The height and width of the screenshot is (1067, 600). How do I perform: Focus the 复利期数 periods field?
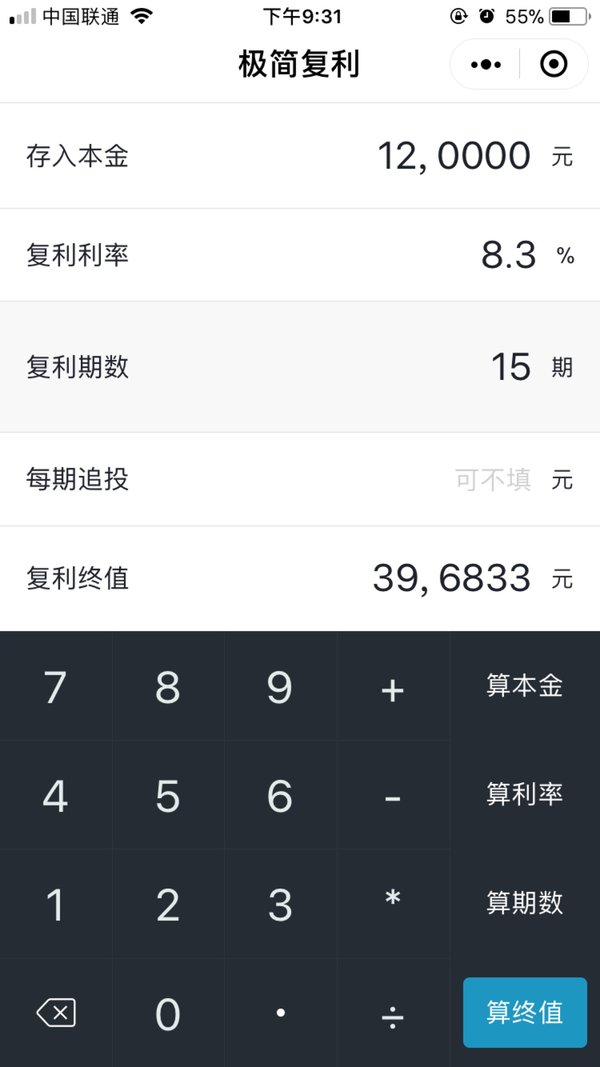300,367
